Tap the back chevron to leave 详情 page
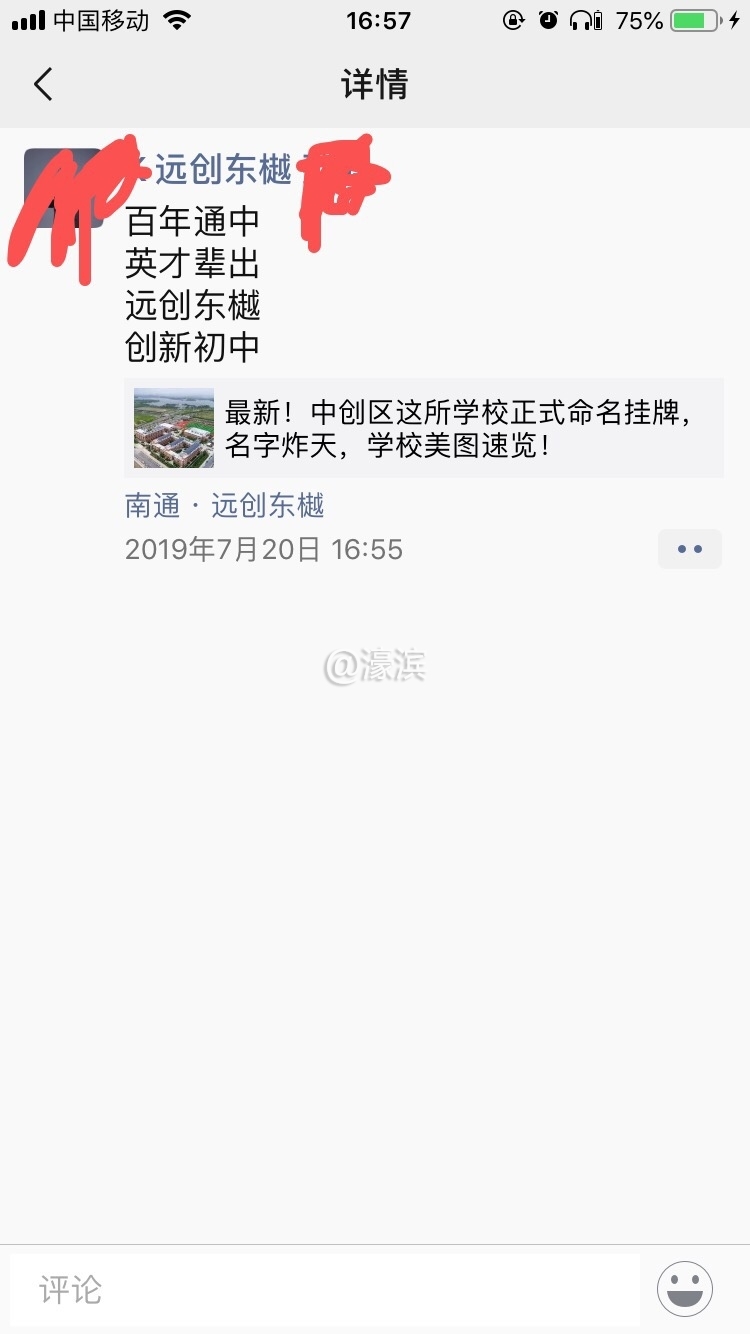 coord(42,84)
